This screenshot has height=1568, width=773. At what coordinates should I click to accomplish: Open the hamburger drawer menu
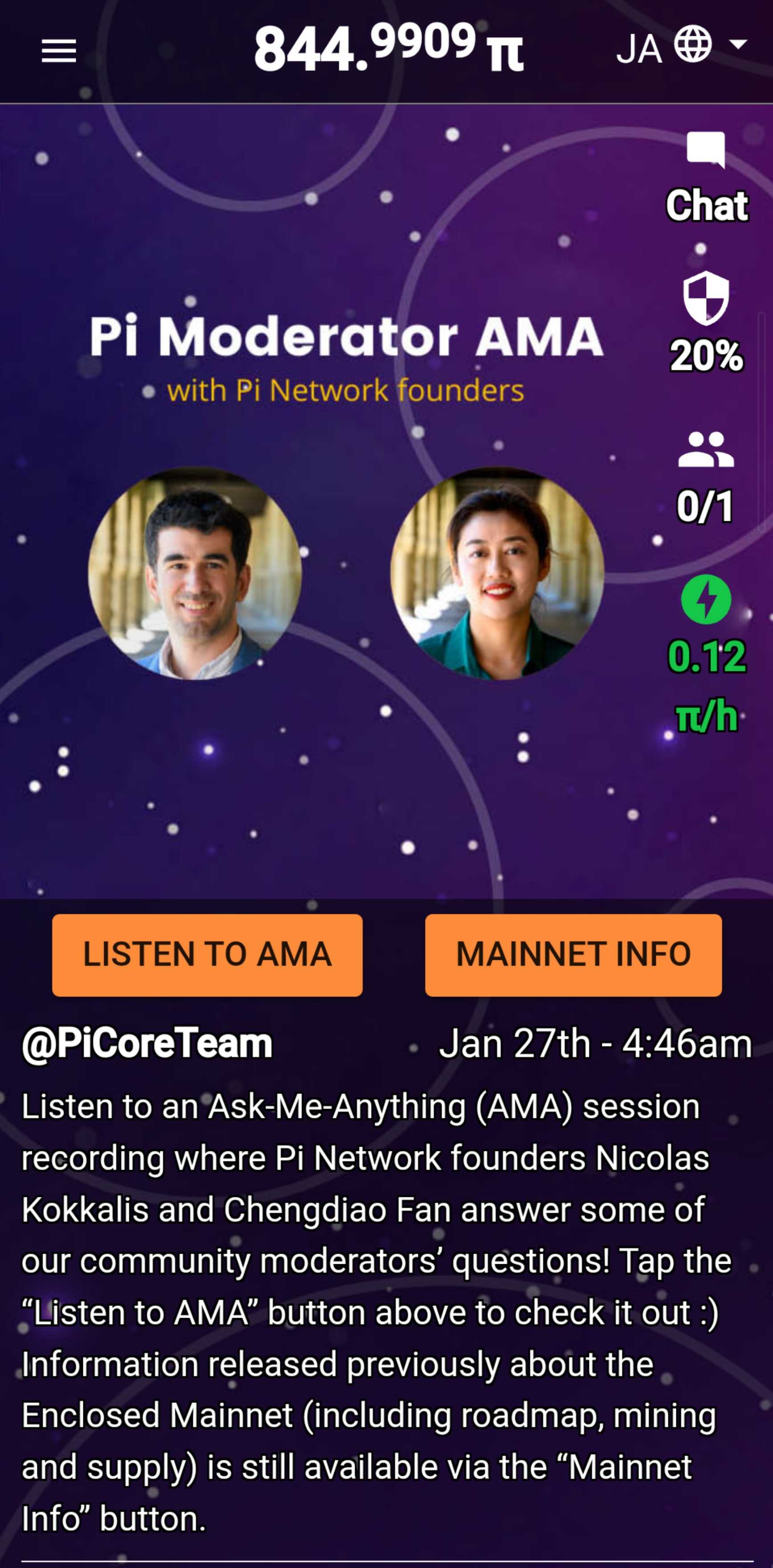pyautogui.click(x=58, y=50)
